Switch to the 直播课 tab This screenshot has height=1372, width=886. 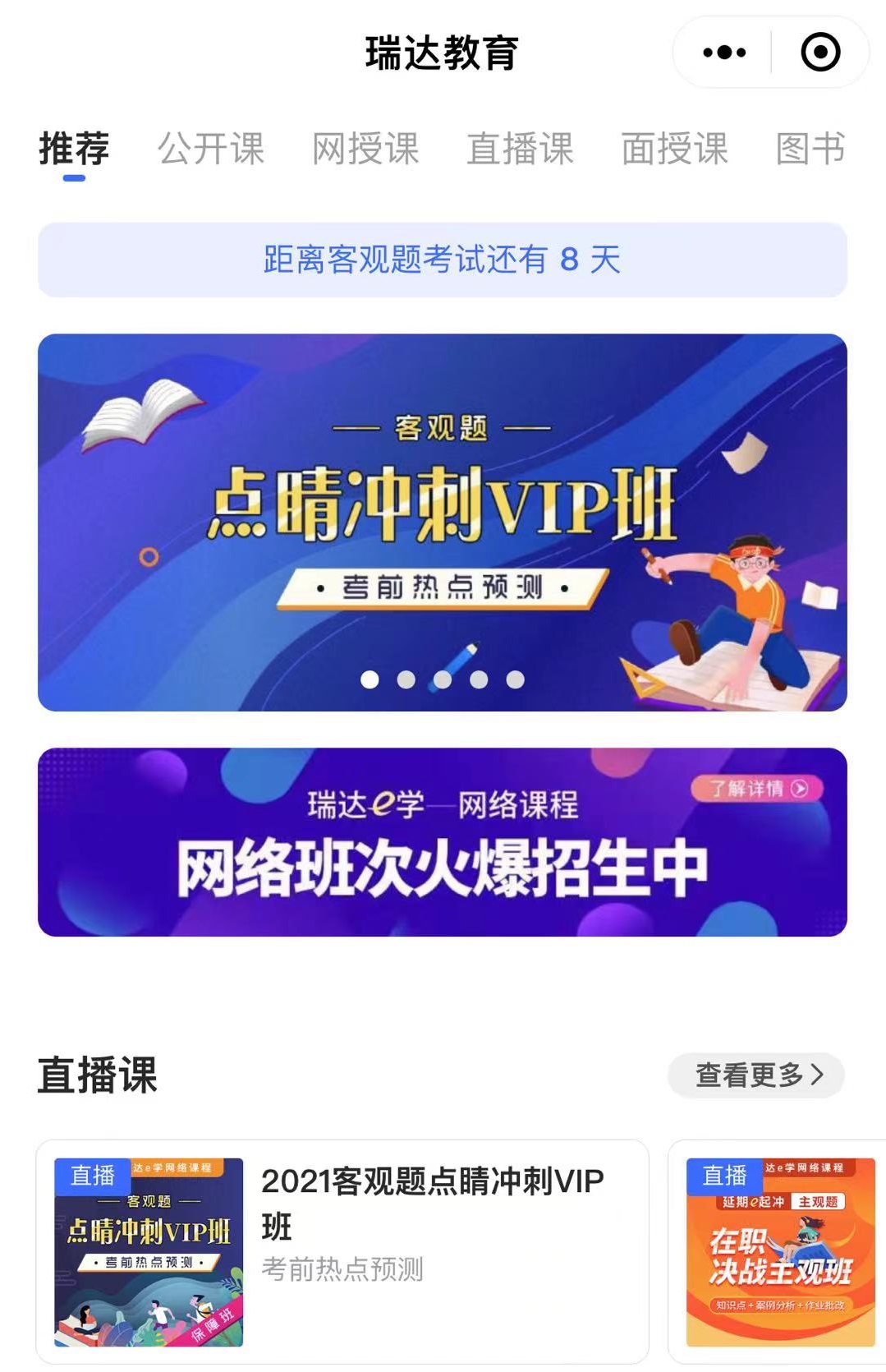pos(520,149)
